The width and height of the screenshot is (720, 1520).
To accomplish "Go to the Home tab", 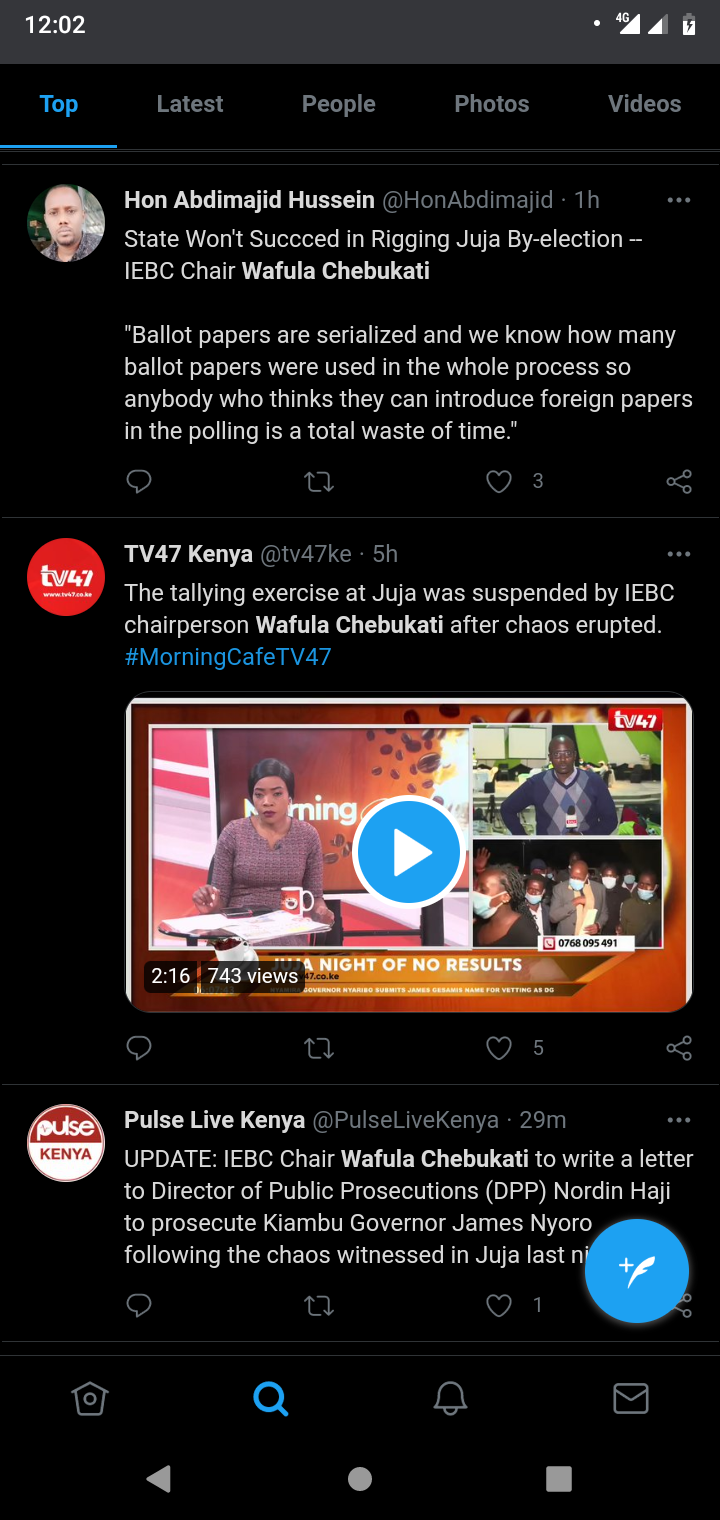I will 90,1398.
